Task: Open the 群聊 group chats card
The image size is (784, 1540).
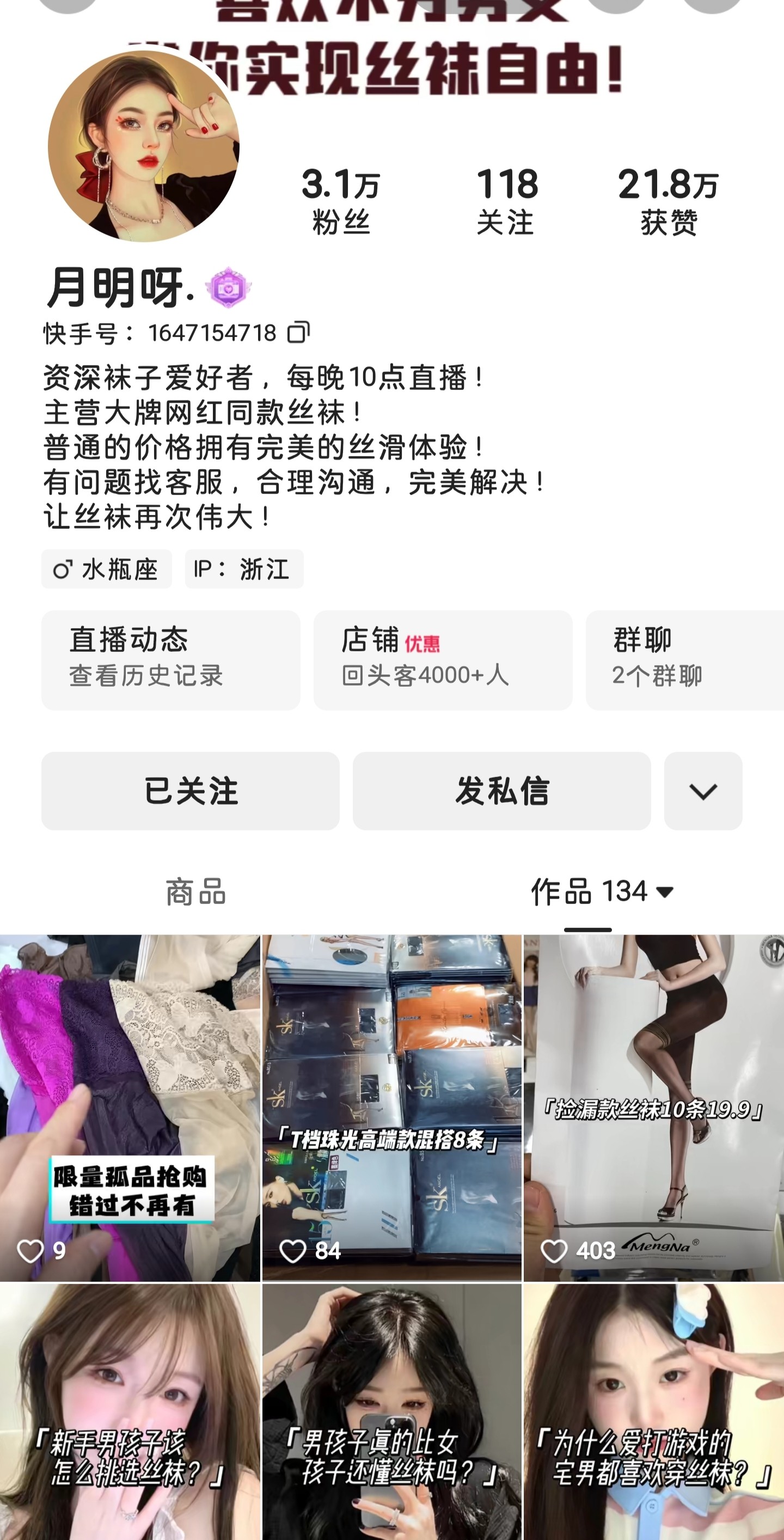Action: pyautogui.click(x=684, y=659)
